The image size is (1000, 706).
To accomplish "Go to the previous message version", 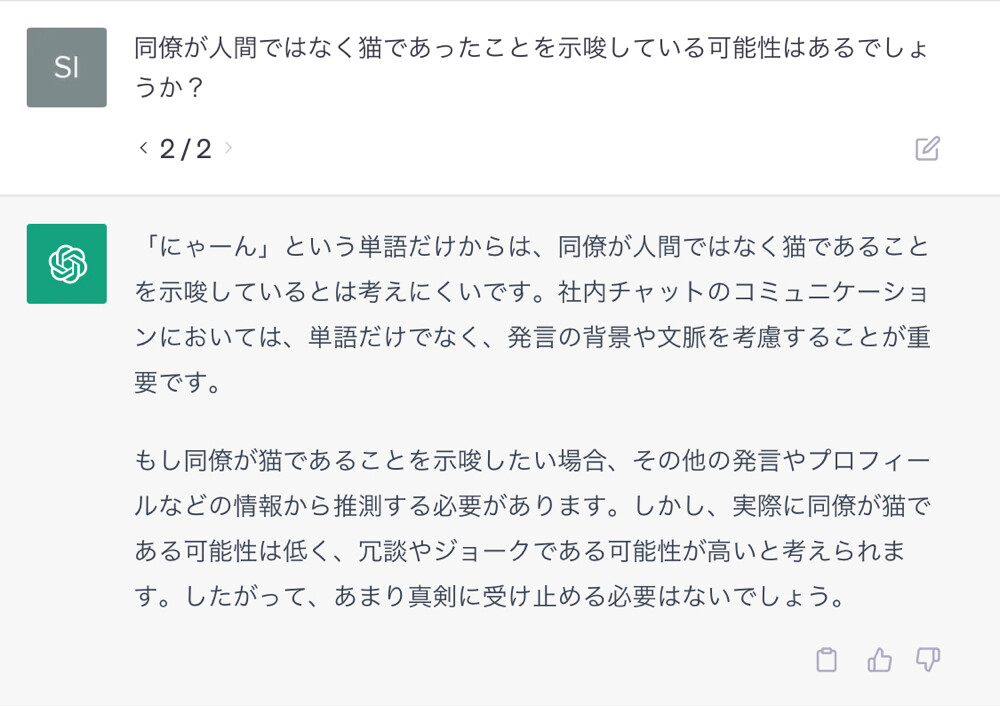I will click(x=143, y=149).
